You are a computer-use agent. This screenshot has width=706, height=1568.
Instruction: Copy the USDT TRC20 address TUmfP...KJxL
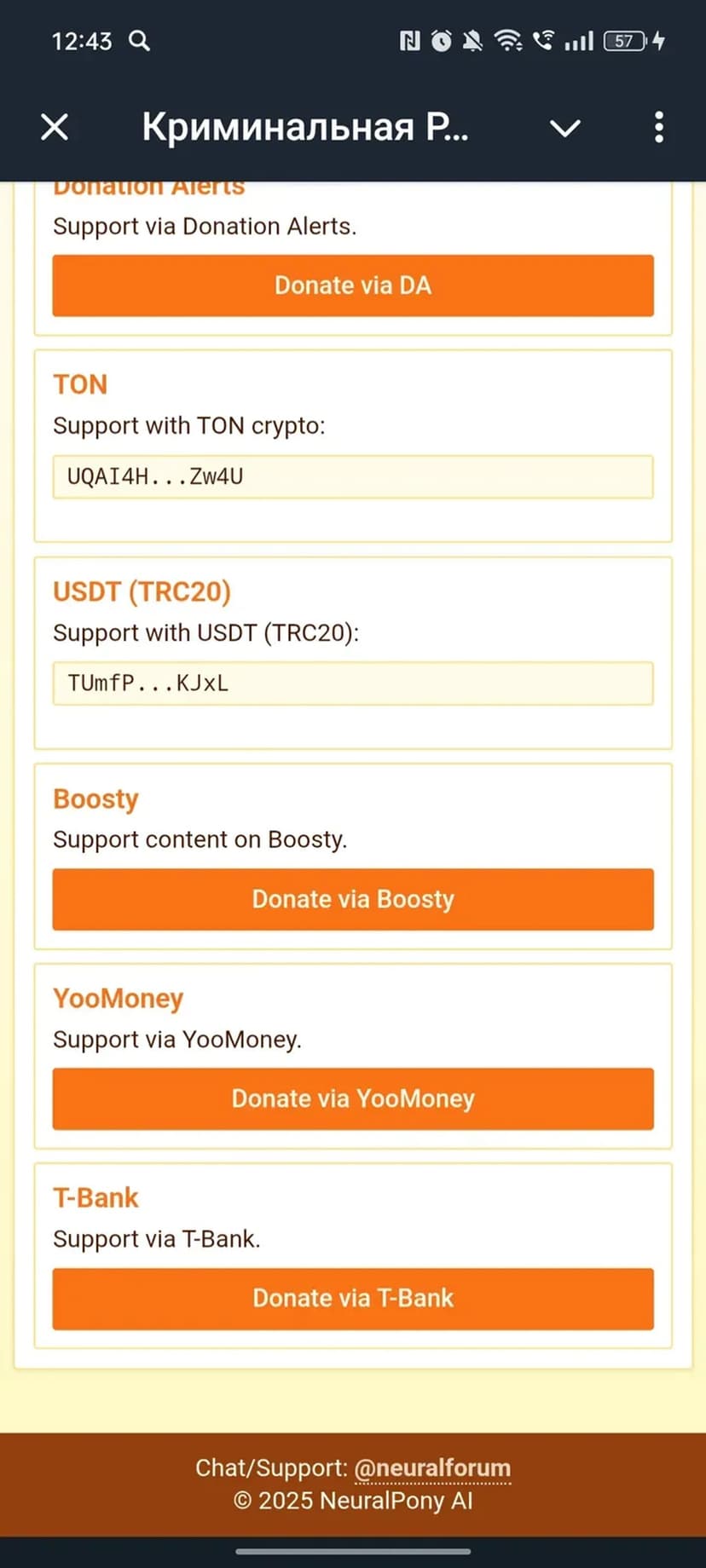pos(353,683)
